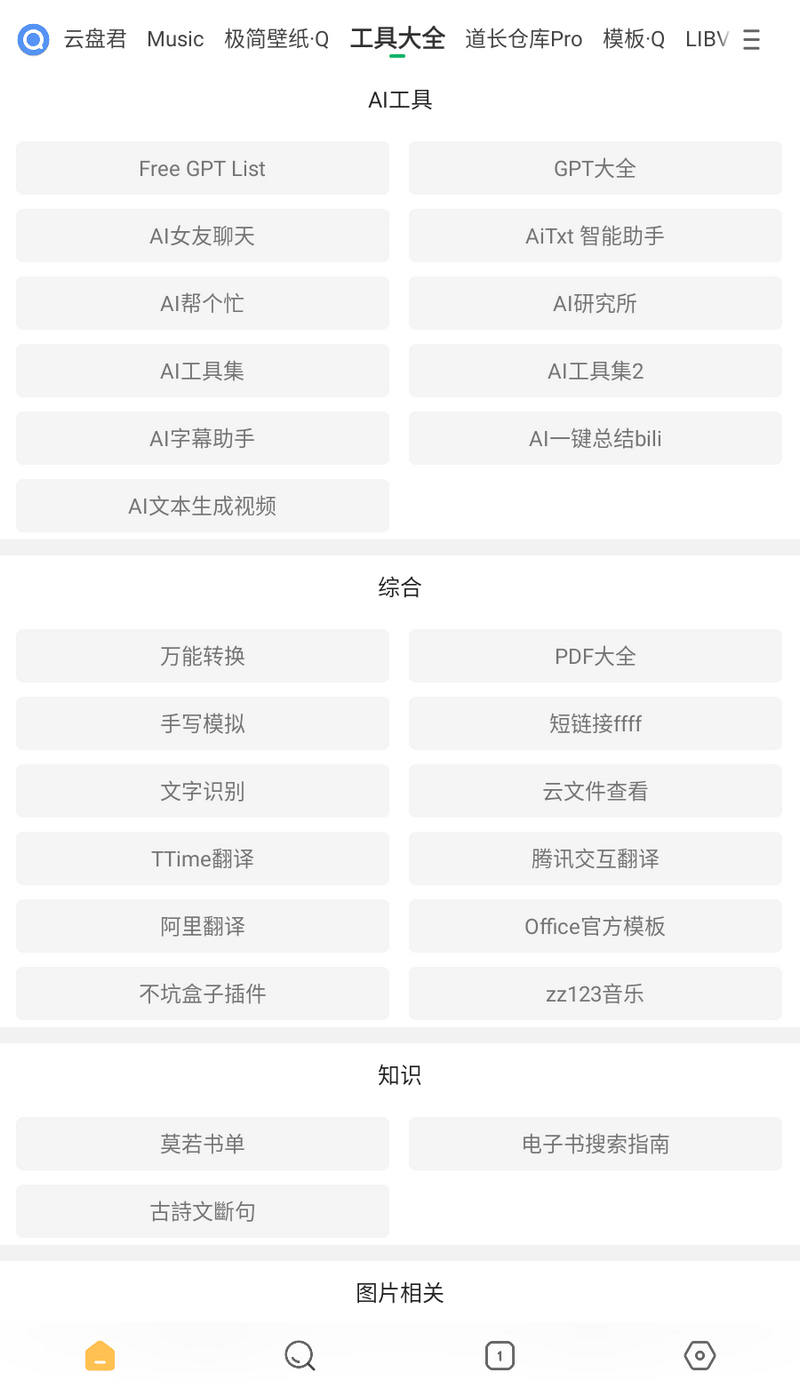The width and height of the screenshot is (800, 1389).
Task: Open AiTxt 智能助手
Action: point(595,236)
